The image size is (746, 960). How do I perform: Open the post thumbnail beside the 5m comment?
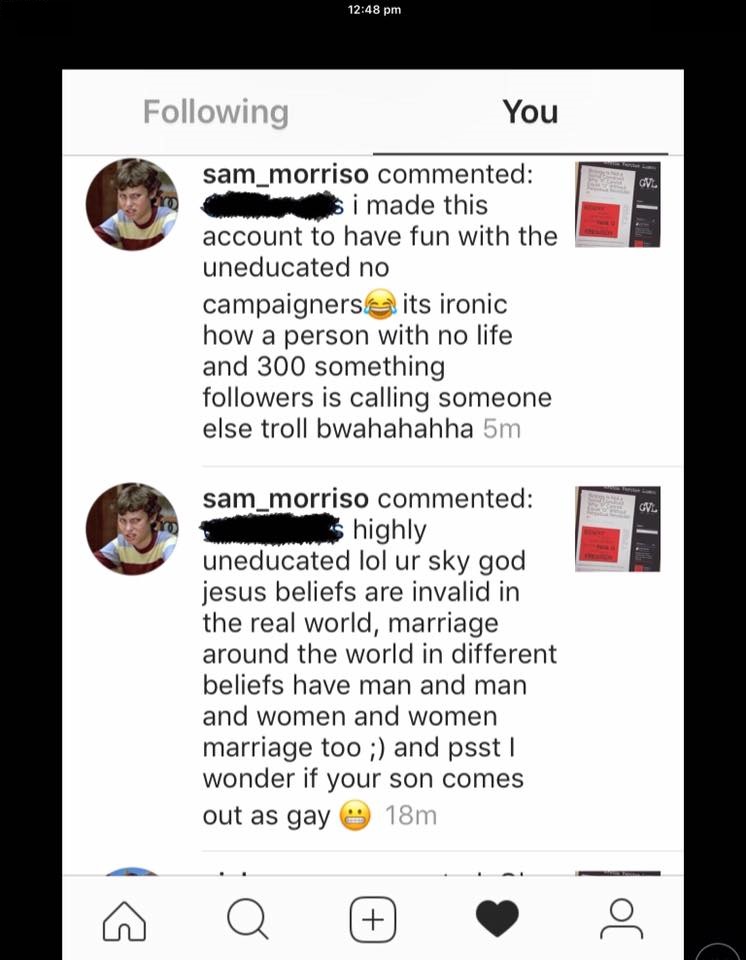tap(617, 204)
